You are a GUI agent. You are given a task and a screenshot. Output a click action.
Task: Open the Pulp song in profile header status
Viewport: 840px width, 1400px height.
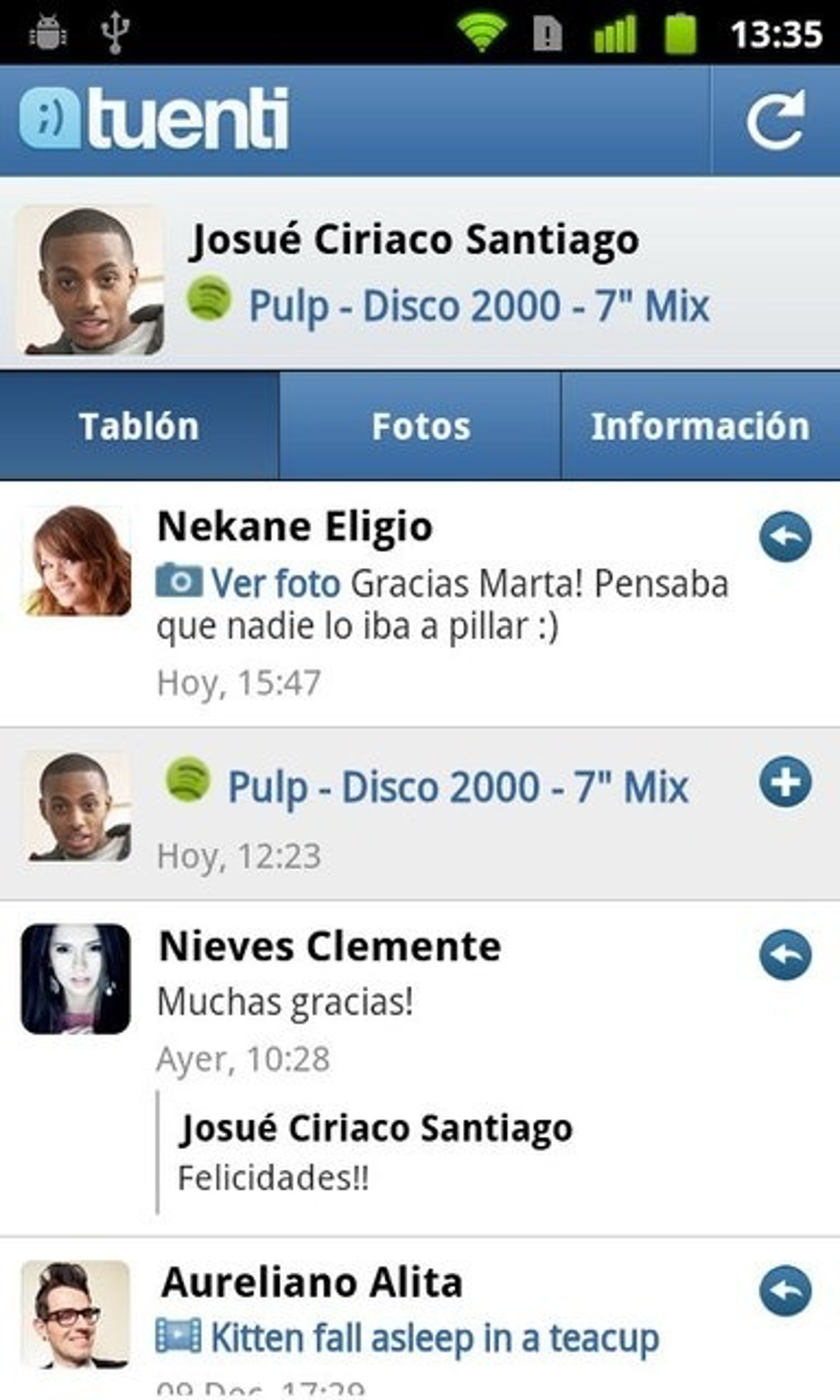coord(478,305)
